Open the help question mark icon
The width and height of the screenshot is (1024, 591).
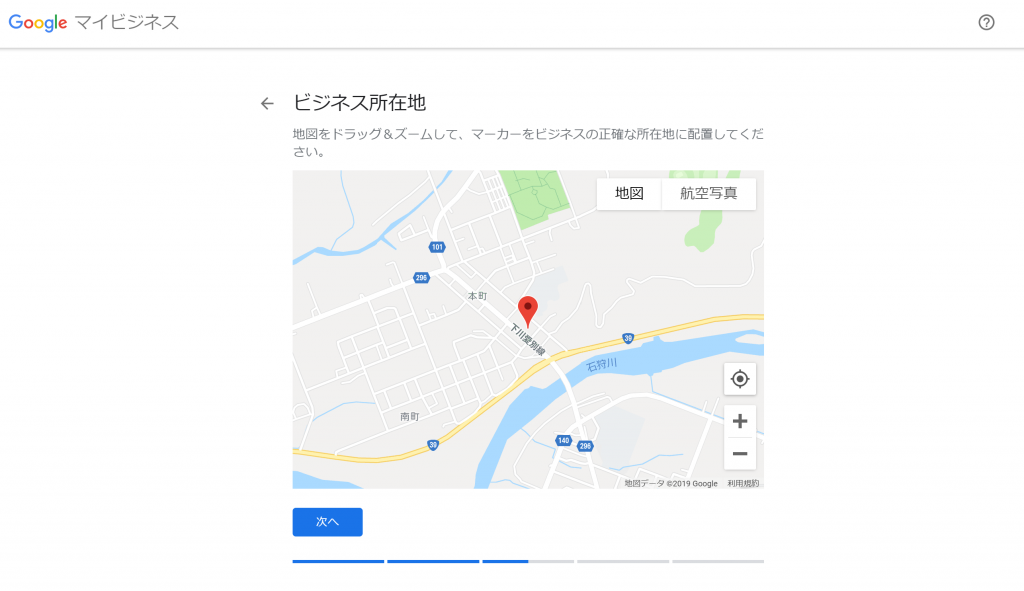click(986, 22)
